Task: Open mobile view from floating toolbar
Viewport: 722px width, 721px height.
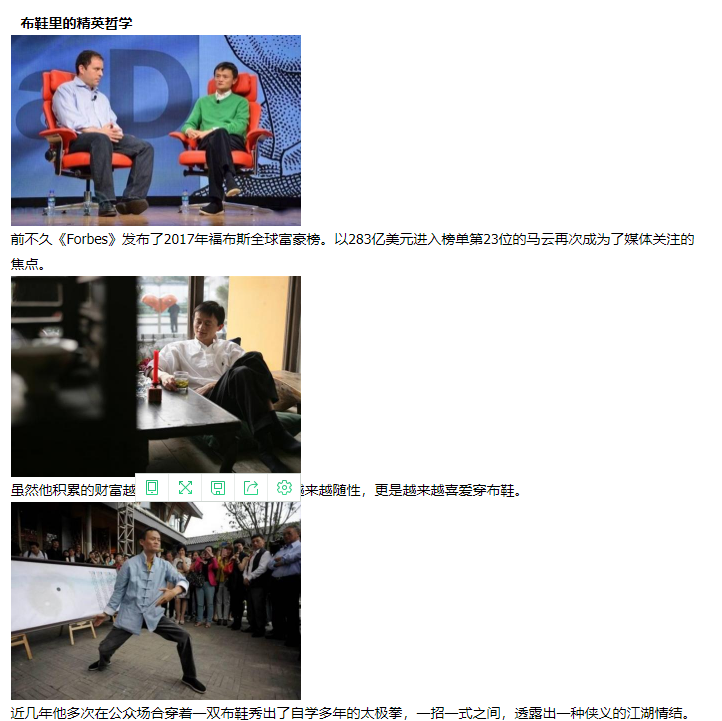Action: (x=152, y=488)
